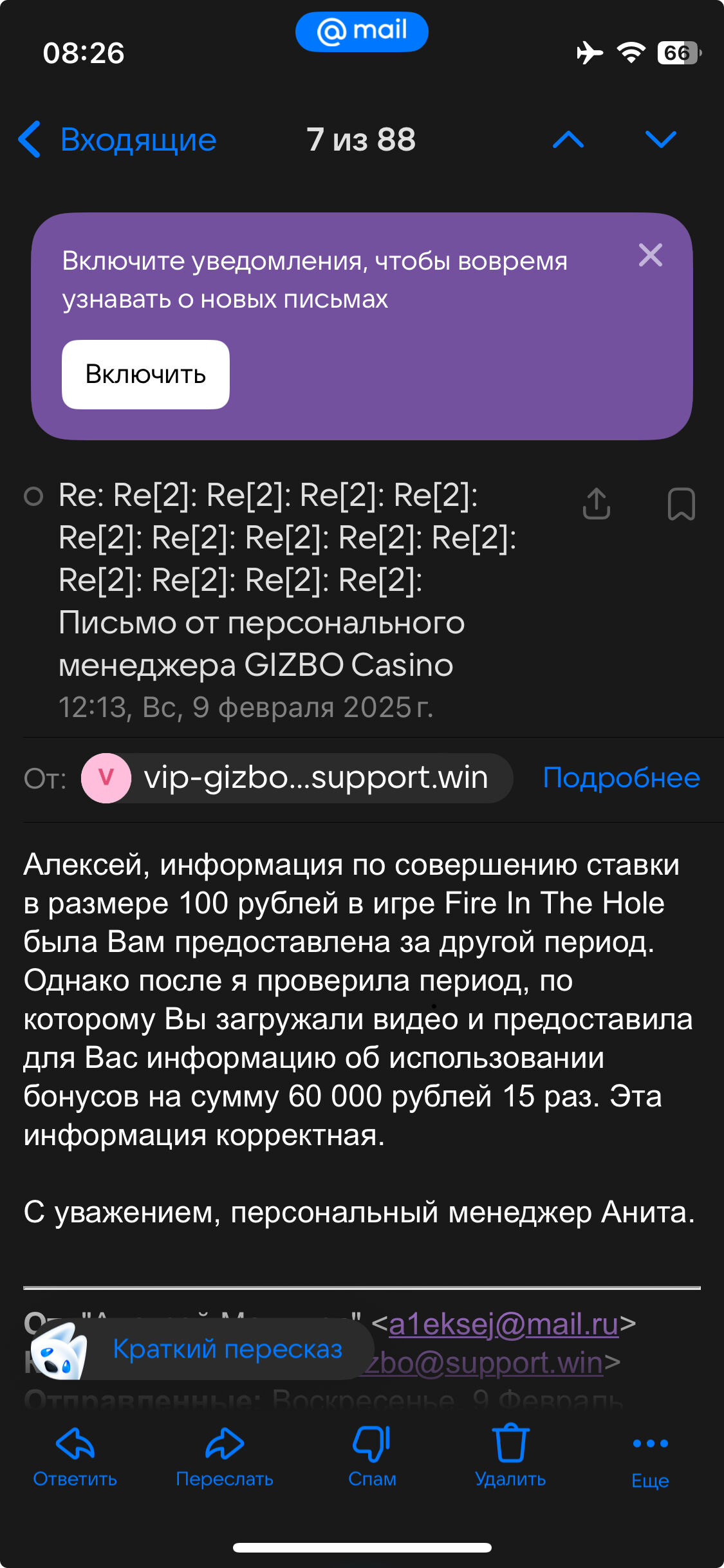
Task: Go back to Входящие inbox
Action: (x=118, y=140)
